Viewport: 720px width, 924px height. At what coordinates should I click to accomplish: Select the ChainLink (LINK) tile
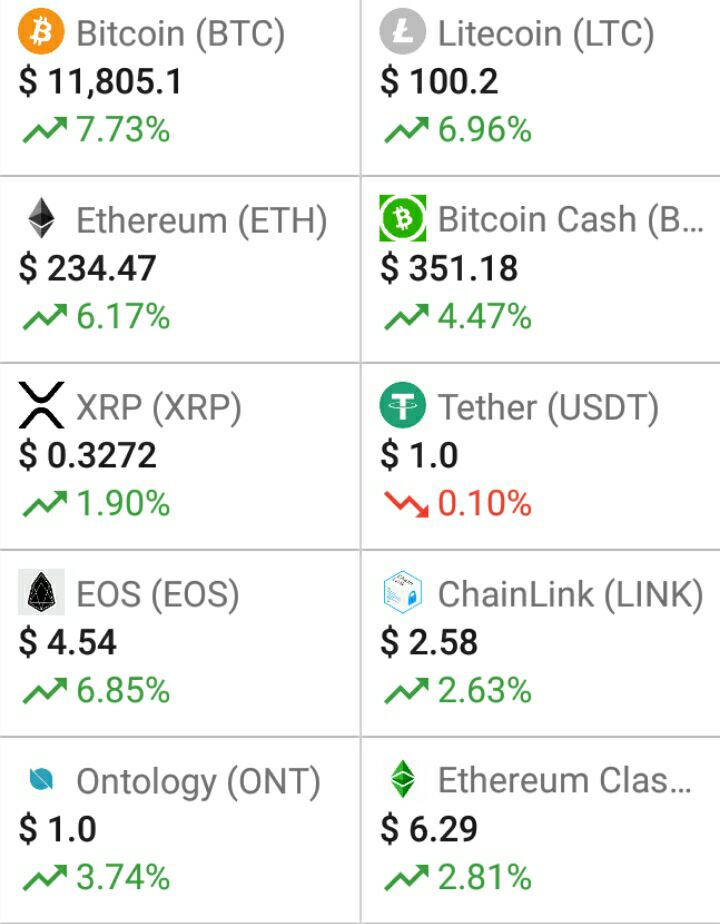tap(540, 642)
